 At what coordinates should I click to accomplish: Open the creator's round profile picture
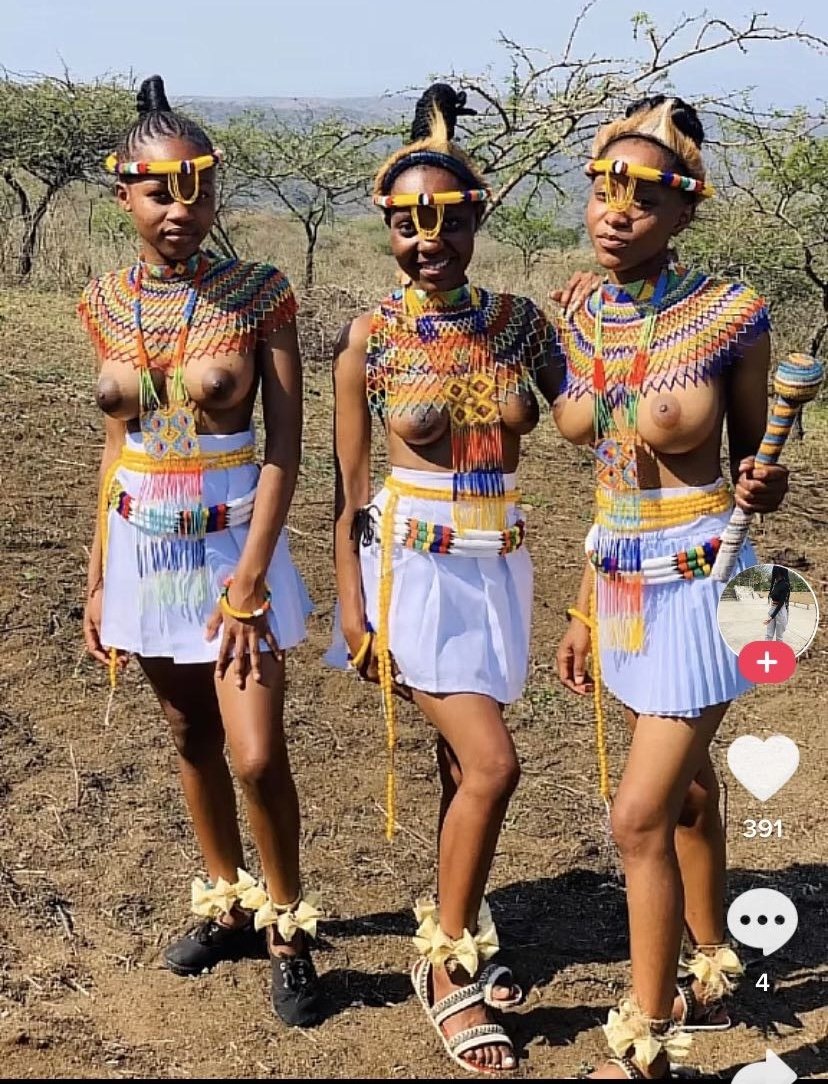pyautogui.click(x=767, y=607)
